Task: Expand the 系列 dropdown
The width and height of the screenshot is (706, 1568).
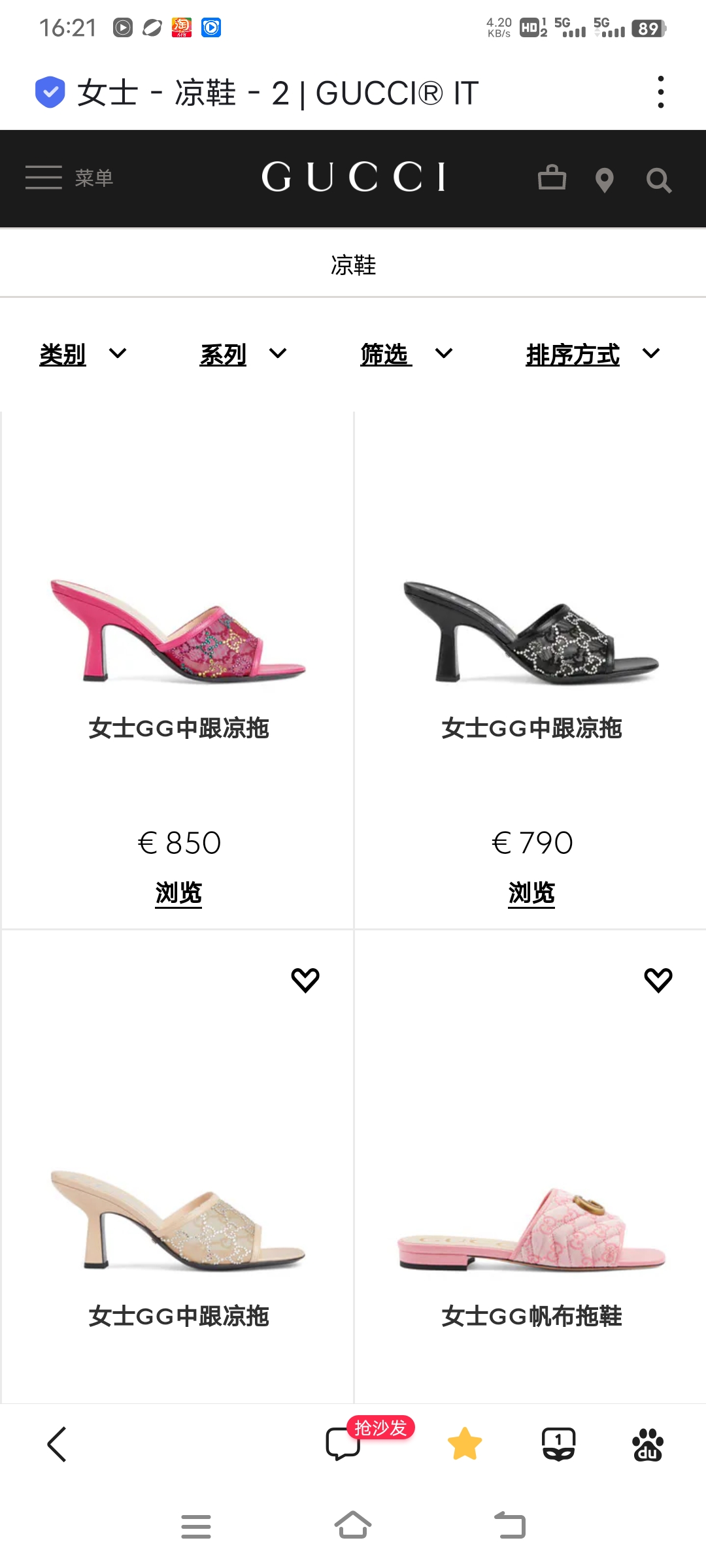Action: (x=243, y=354)
